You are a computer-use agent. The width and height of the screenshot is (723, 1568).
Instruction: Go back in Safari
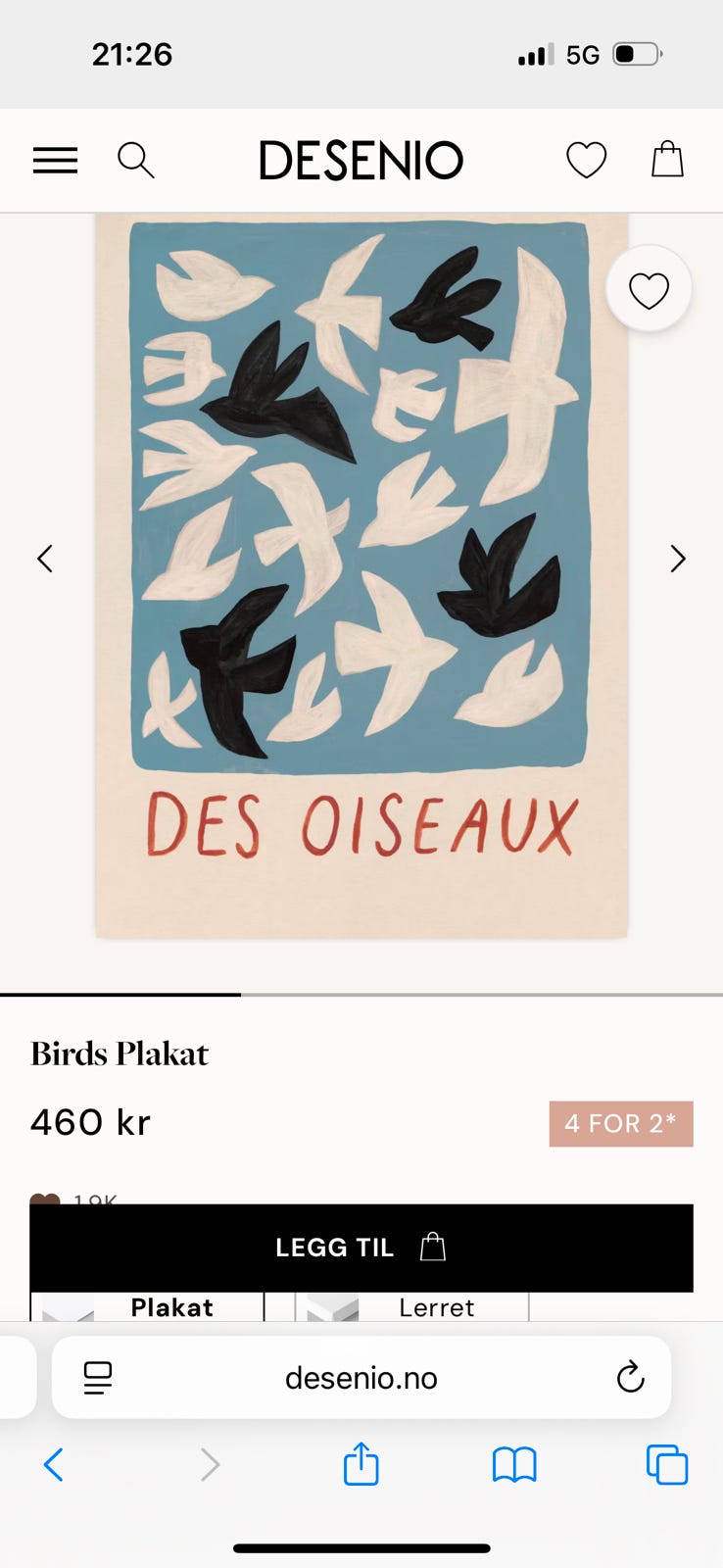(x=54, y=1465)
